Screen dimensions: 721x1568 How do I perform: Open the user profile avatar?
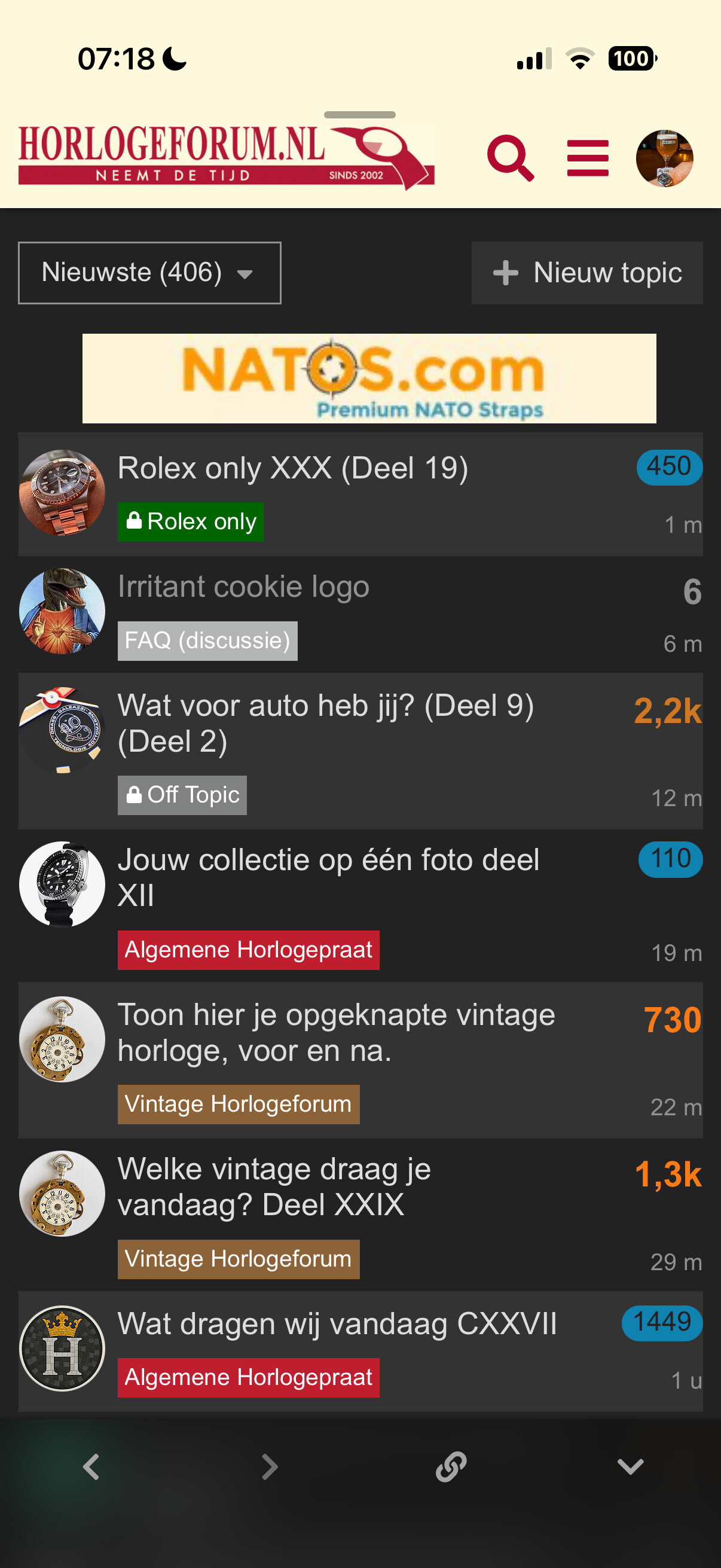[664, 158]
